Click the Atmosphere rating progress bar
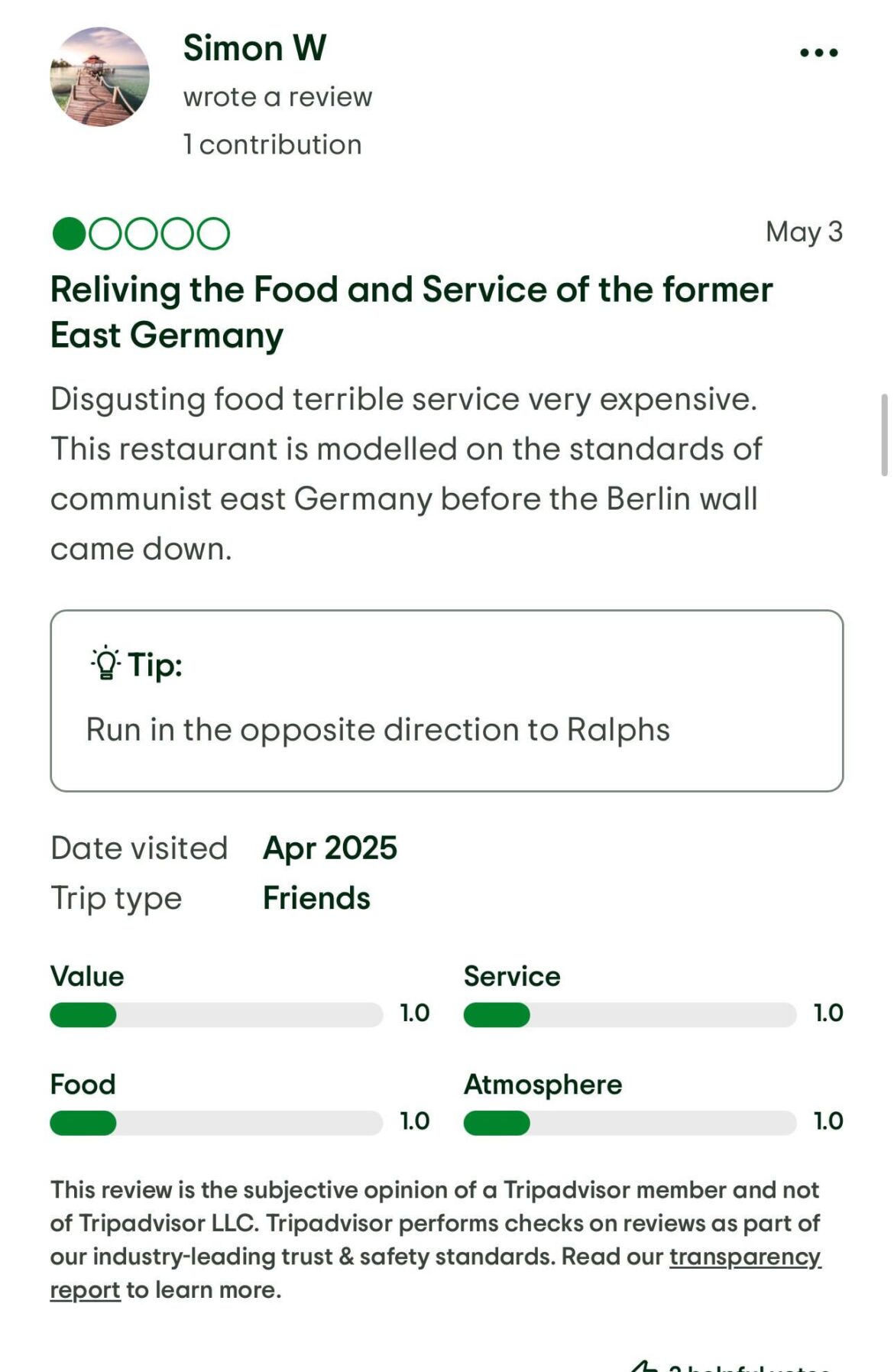 630,1123
